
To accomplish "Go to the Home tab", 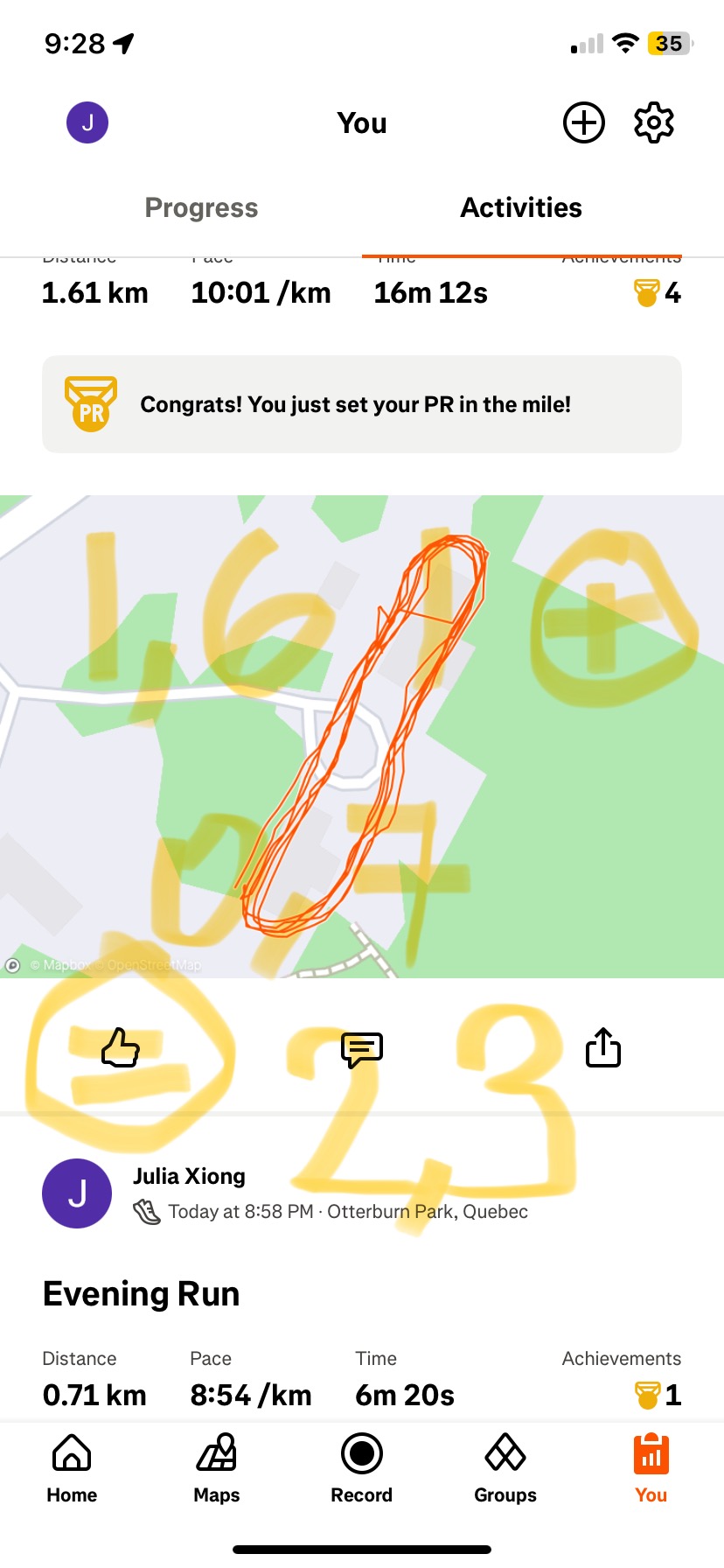I will coord(72,1467).
